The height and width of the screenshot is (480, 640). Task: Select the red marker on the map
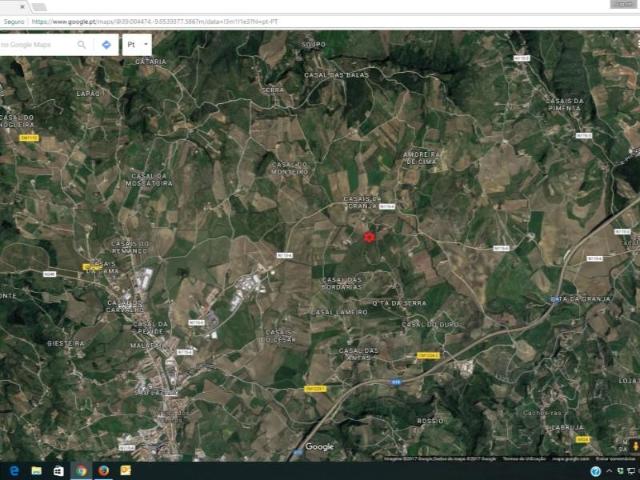[x=369, y=237]
